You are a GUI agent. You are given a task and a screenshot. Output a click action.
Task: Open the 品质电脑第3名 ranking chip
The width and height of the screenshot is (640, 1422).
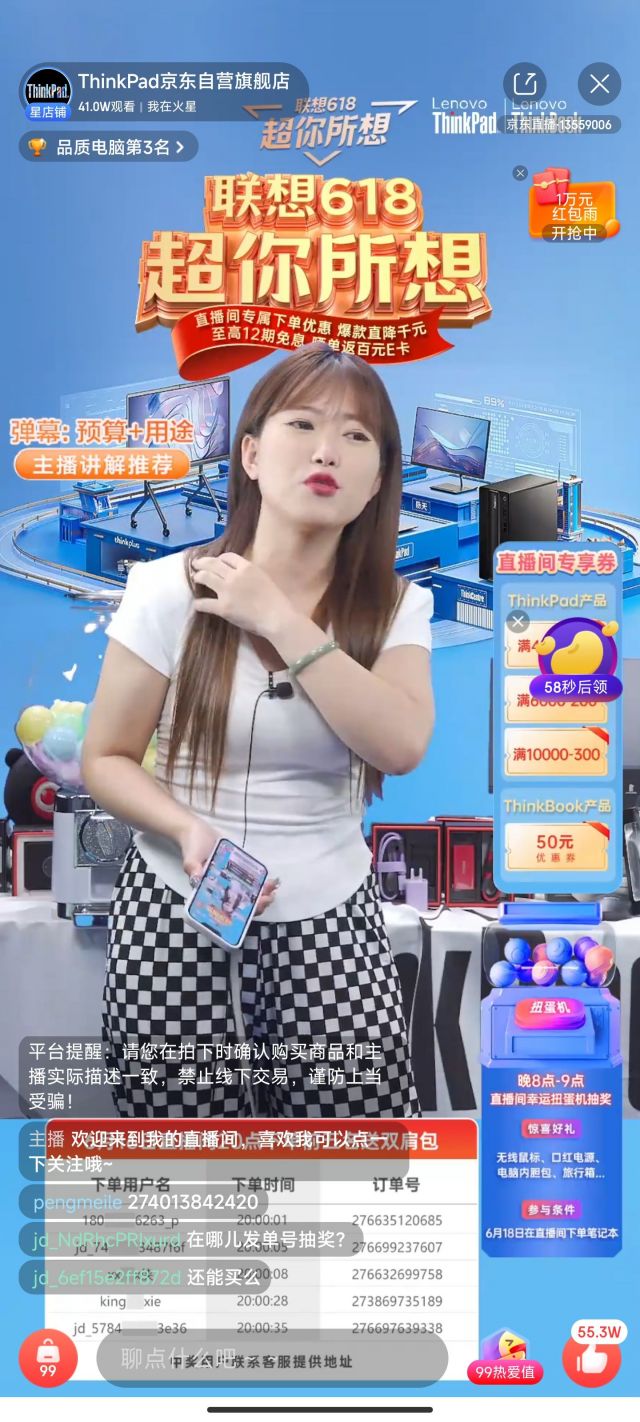(x=108, y=147)
